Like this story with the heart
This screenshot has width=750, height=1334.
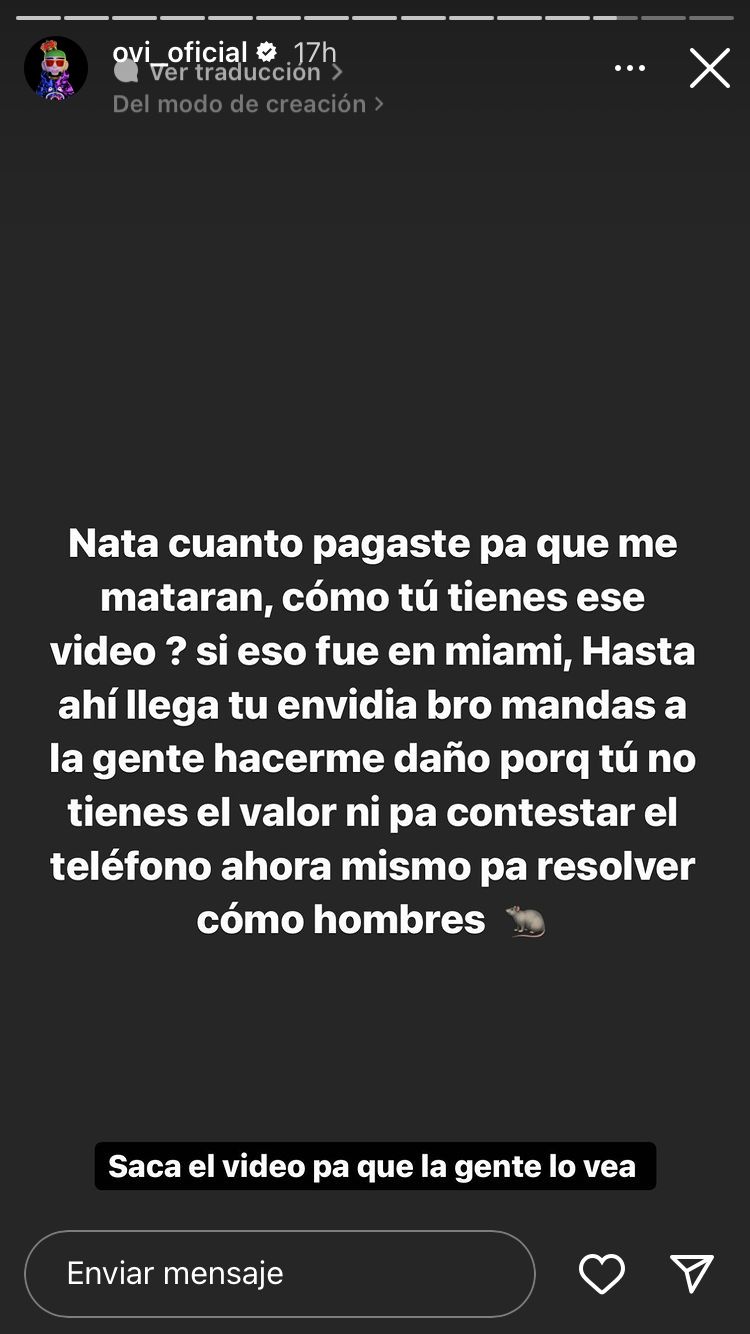602,1274
